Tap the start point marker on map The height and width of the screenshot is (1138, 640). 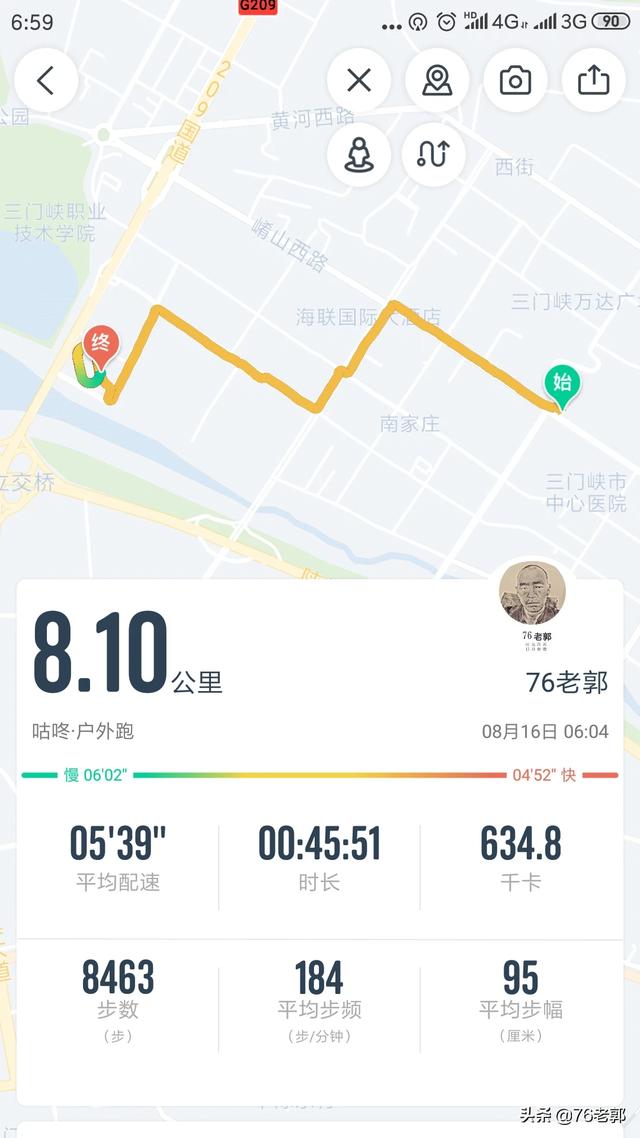point(562,383)
